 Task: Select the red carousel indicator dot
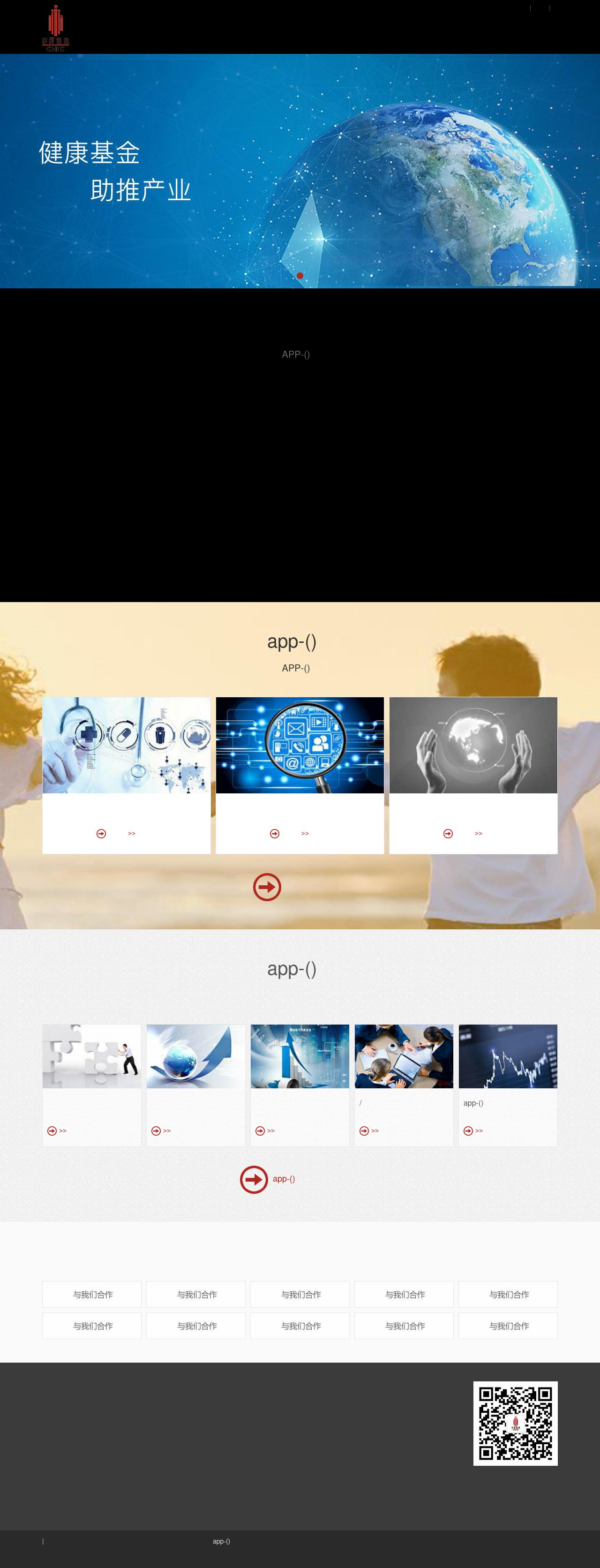click(300, 276)
